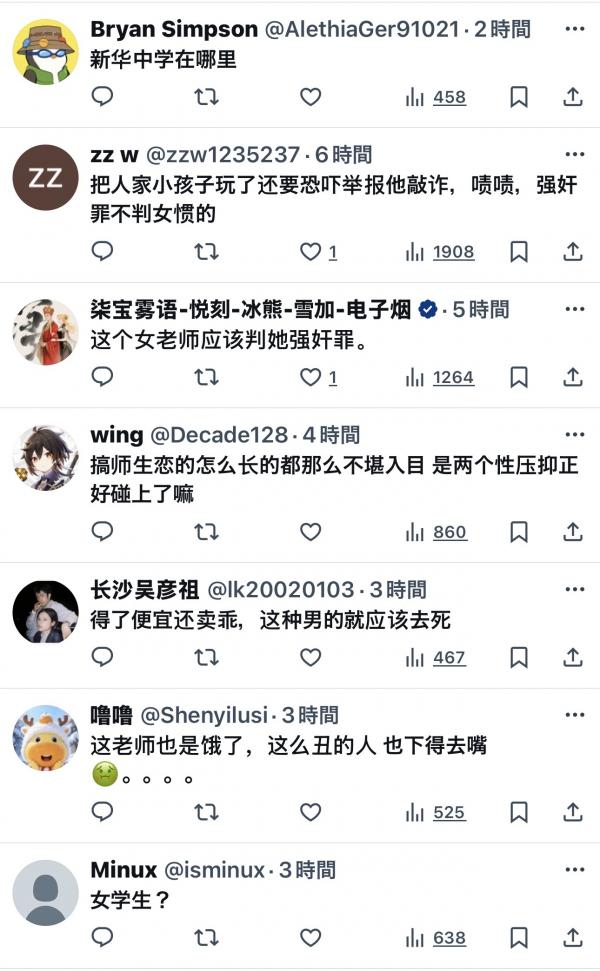Screen dimensions: 600x971
Task: Repost zz w's comment
Action: [206, 252]
